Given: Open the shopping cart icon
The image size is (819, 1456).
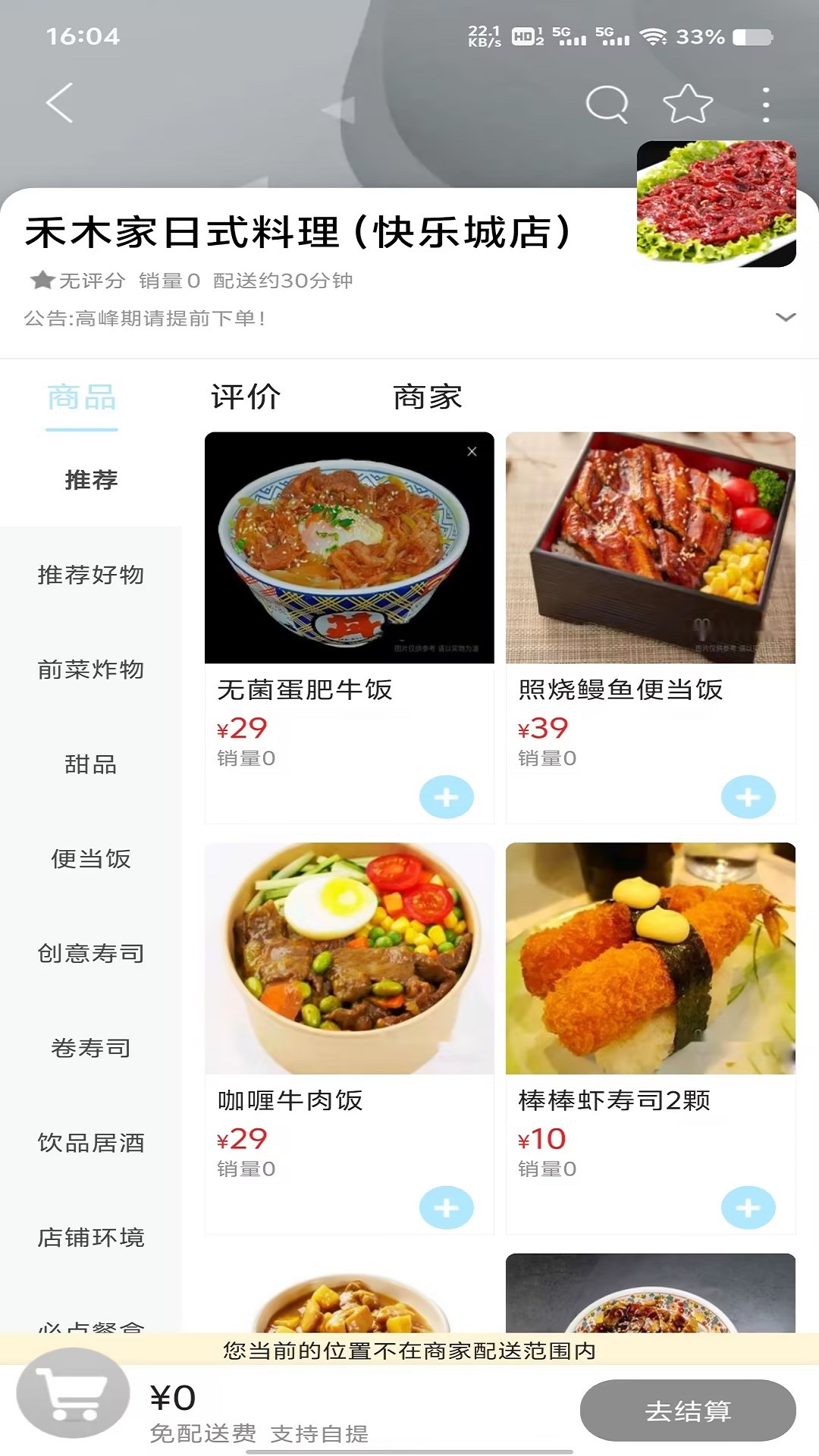Looking at the screenshot, I should [x=74, y=1394].
